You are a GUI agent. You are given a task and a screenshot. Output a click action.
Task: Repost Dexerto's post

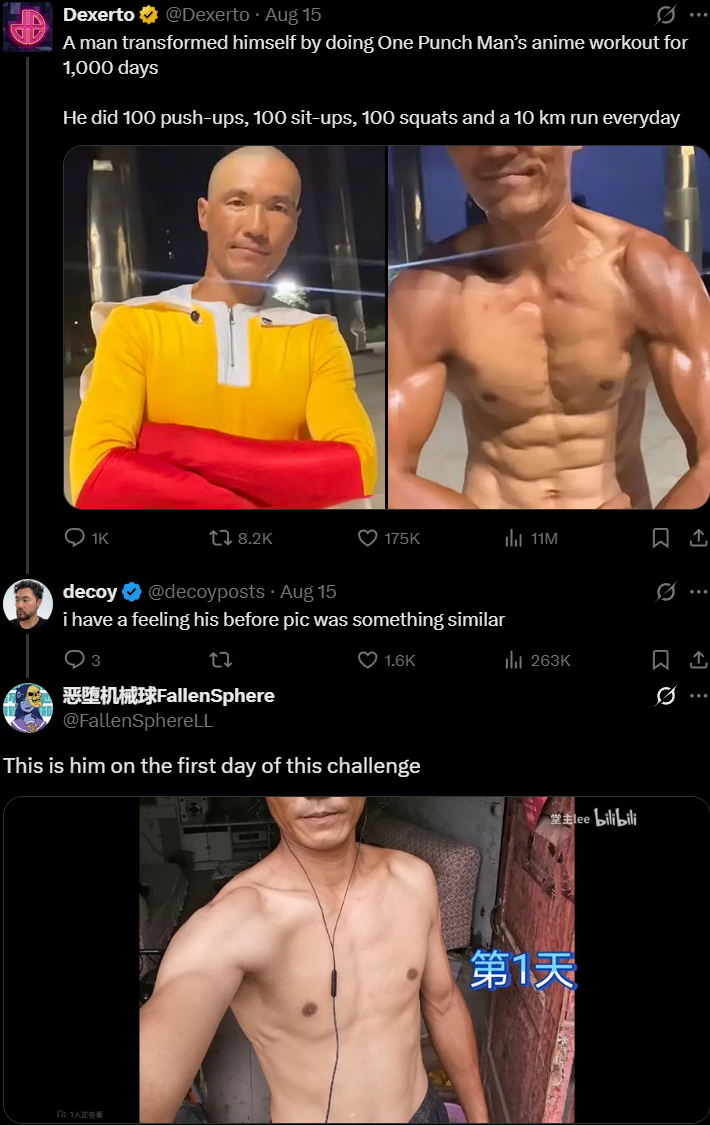coord(220,538)
